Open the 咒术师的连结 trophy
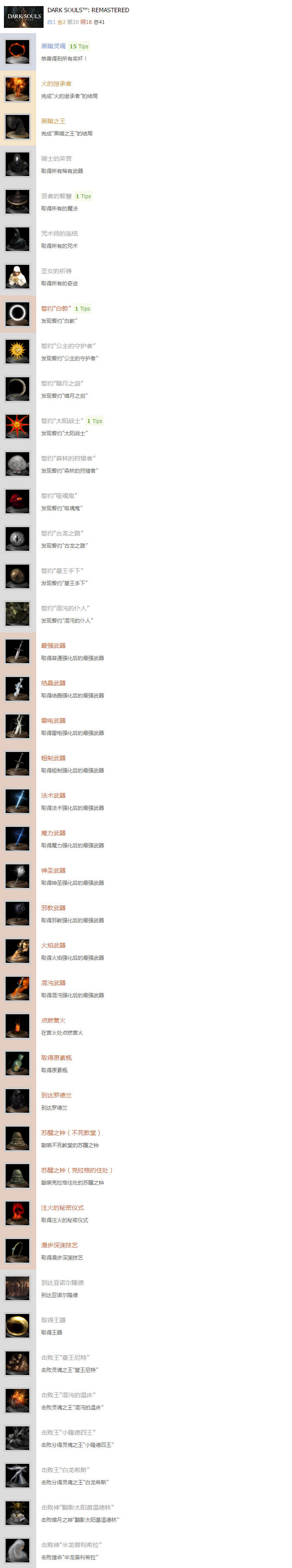This screenshot has width=292, height=1568. pos(59,233)
